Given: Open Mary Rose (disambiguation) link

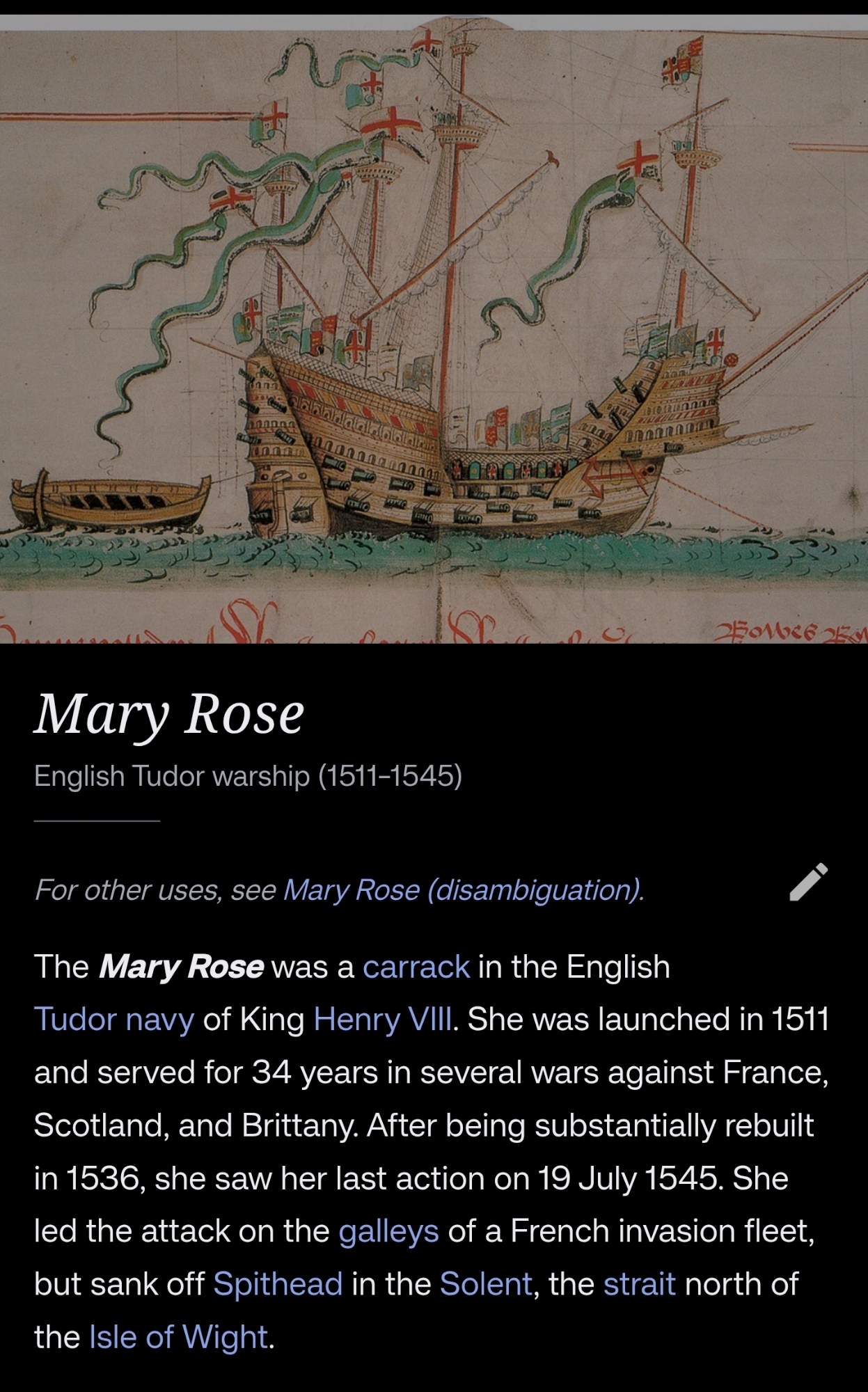Looking at the screenshot, I should [463, 890].
